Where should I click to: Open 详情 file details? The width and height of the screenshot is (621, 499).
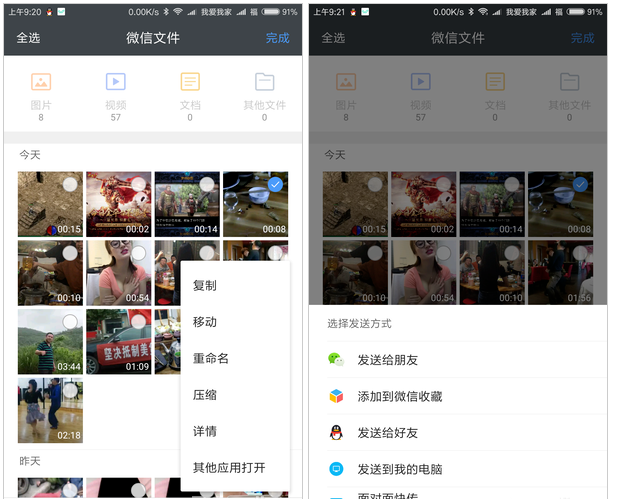(x=205, y=431)
